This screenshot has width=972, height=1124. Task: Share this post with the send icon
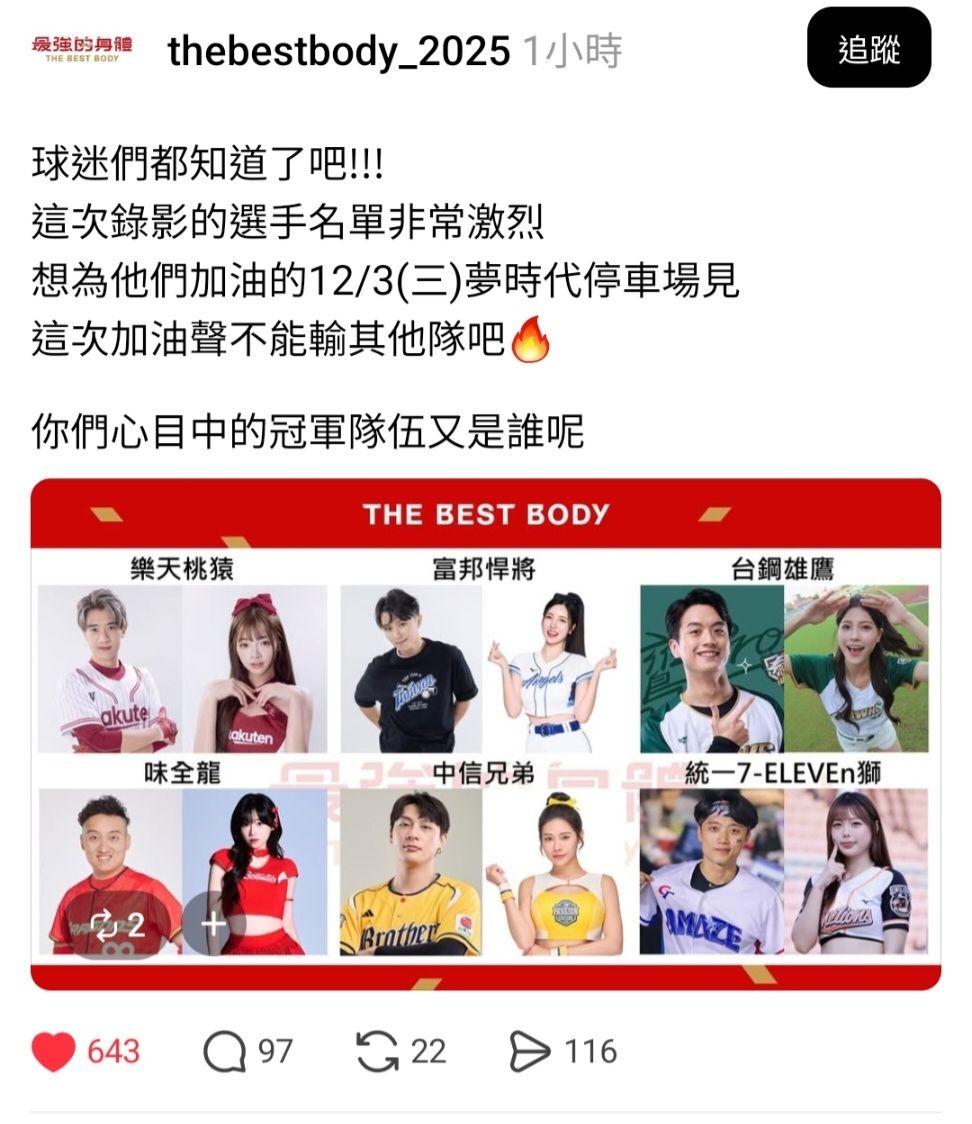click(x=530, y=1051)
